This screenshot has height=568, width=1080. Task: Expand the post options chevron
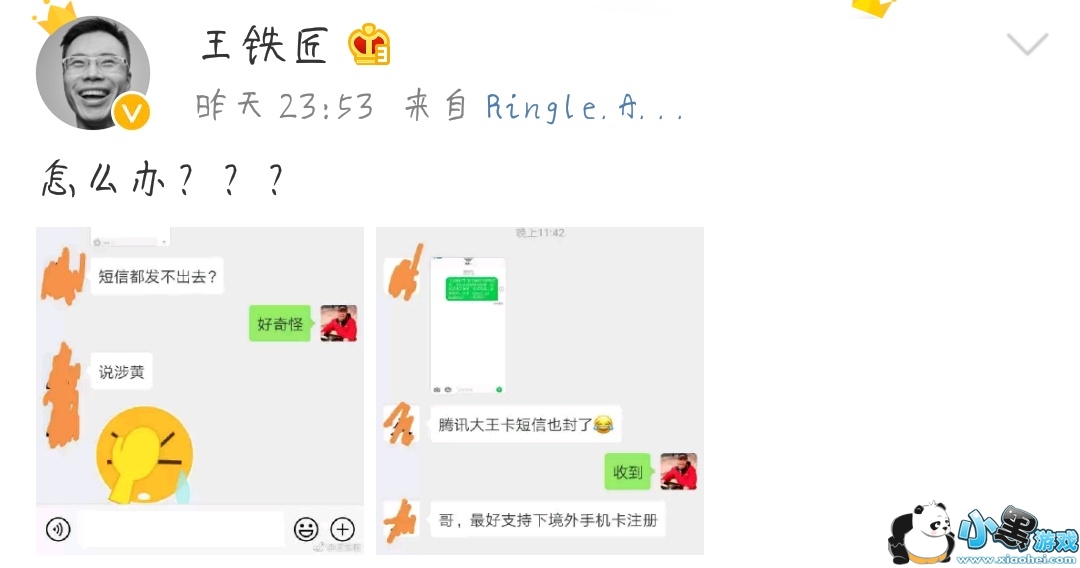[1027, 43]
